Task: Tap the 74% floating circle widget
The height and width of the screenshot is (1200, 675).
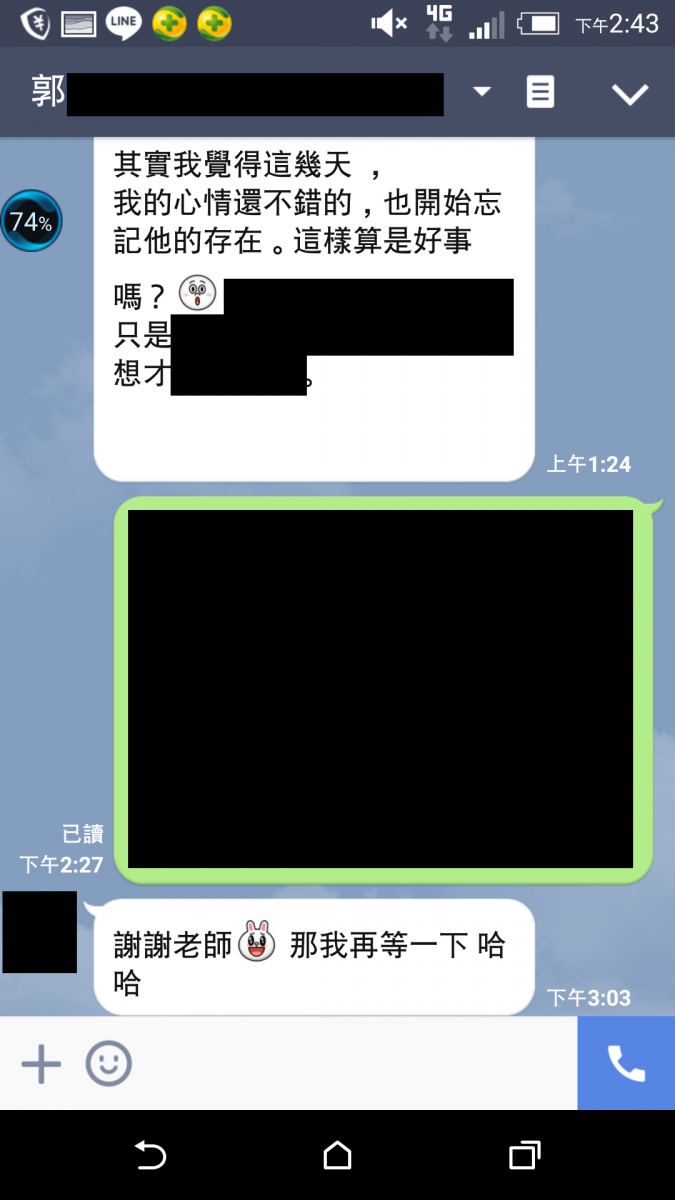Action: point(31,222)
